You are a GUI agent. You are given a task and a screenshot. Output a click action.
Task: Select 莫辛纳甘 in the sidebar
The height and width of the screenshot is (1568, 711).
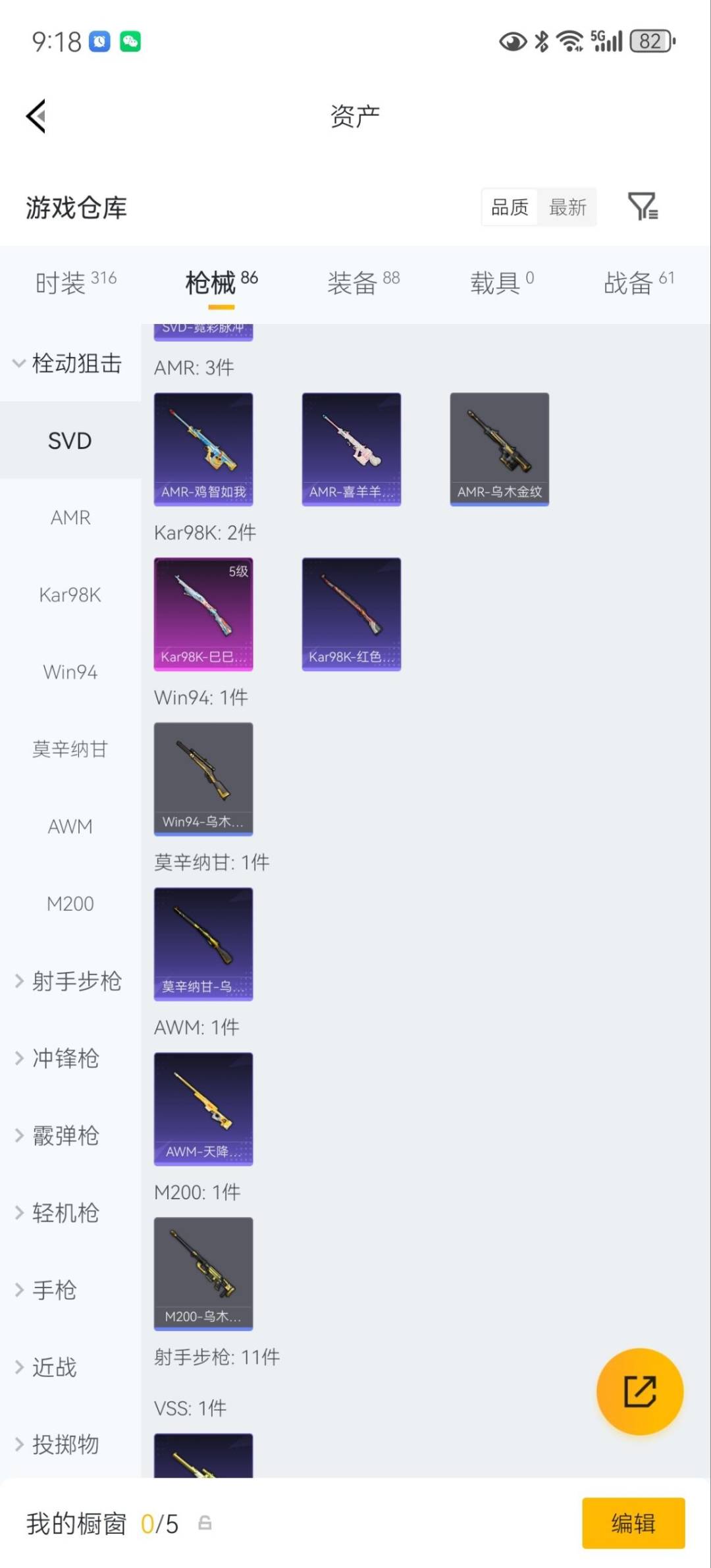[70, 749]
